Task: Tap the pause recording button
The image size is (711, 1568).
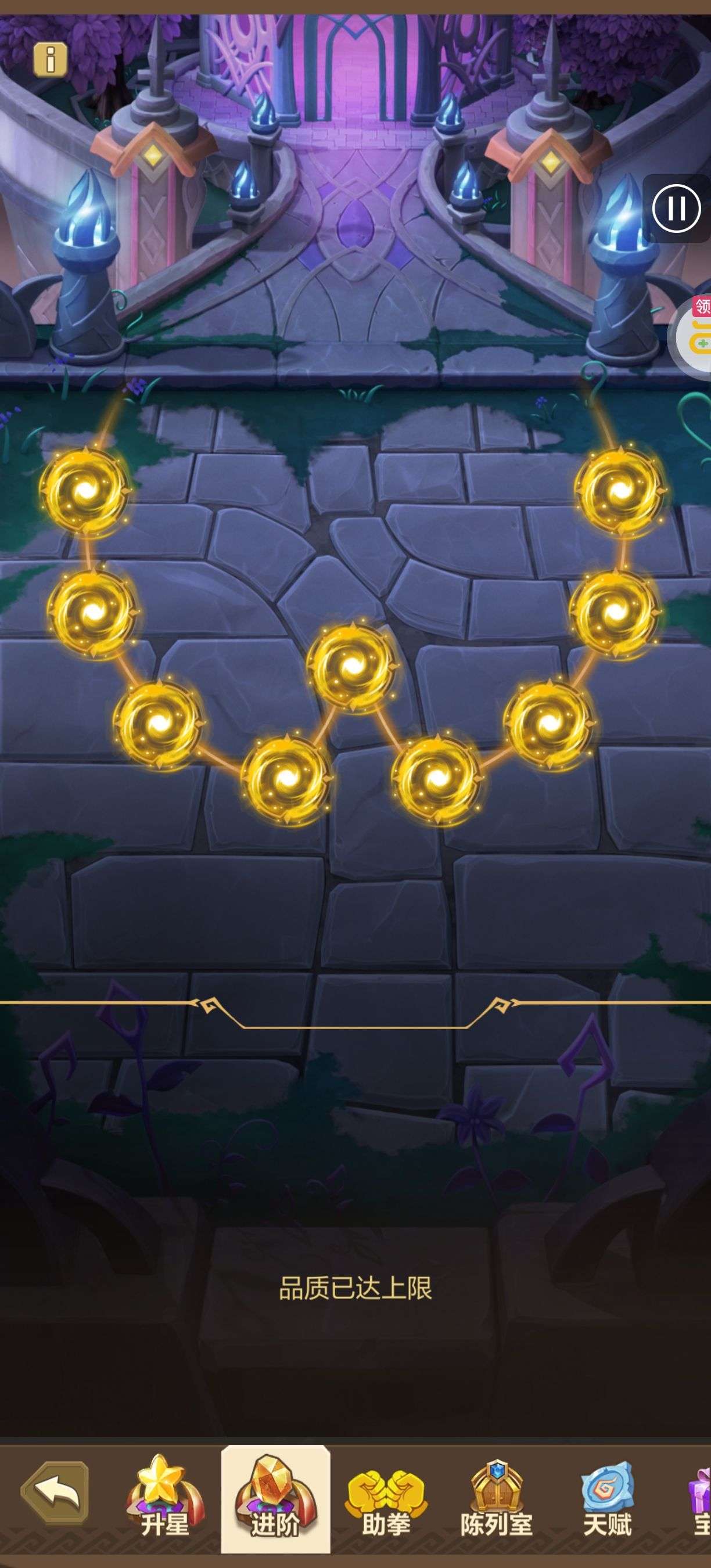Action: pyautogui.click(x=676, y=209)
